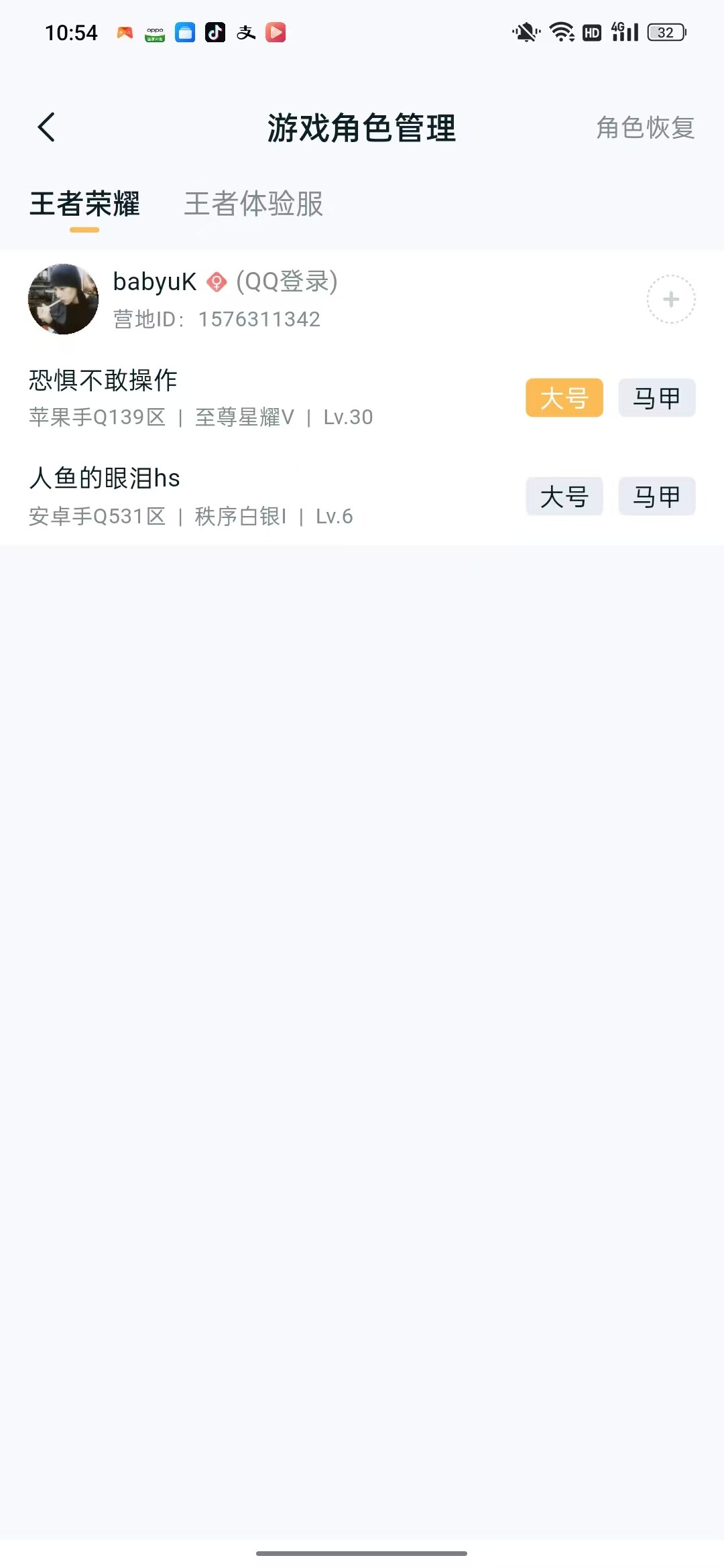The height and width of the screenshot is (1568, 724).
Task: Switch to the 王者体验服 tab
Action: tap(253, 206)
